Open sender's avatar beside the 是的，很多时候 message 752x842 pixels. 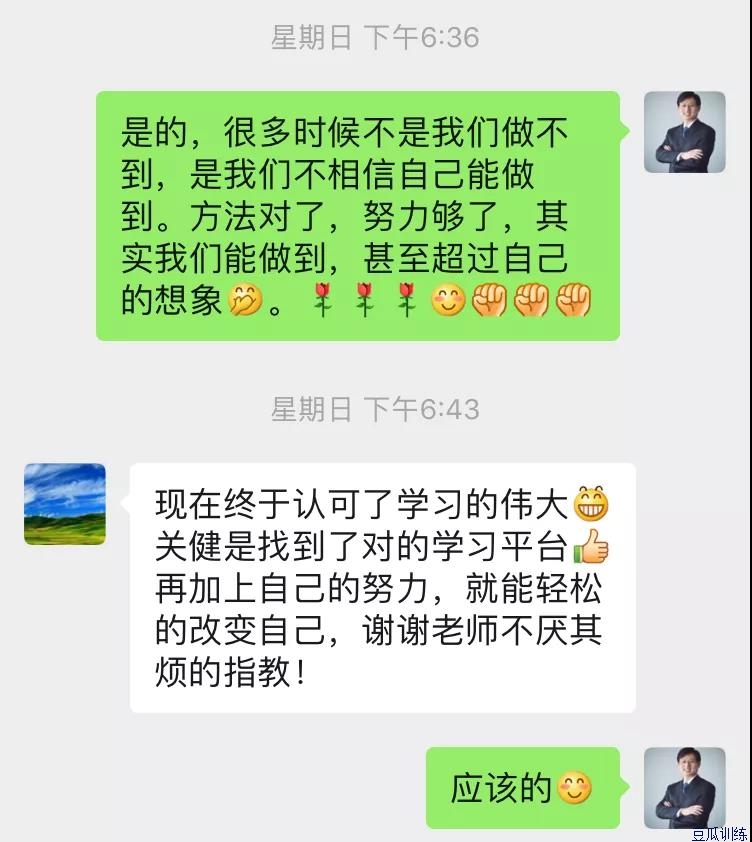tap(684, 133)
